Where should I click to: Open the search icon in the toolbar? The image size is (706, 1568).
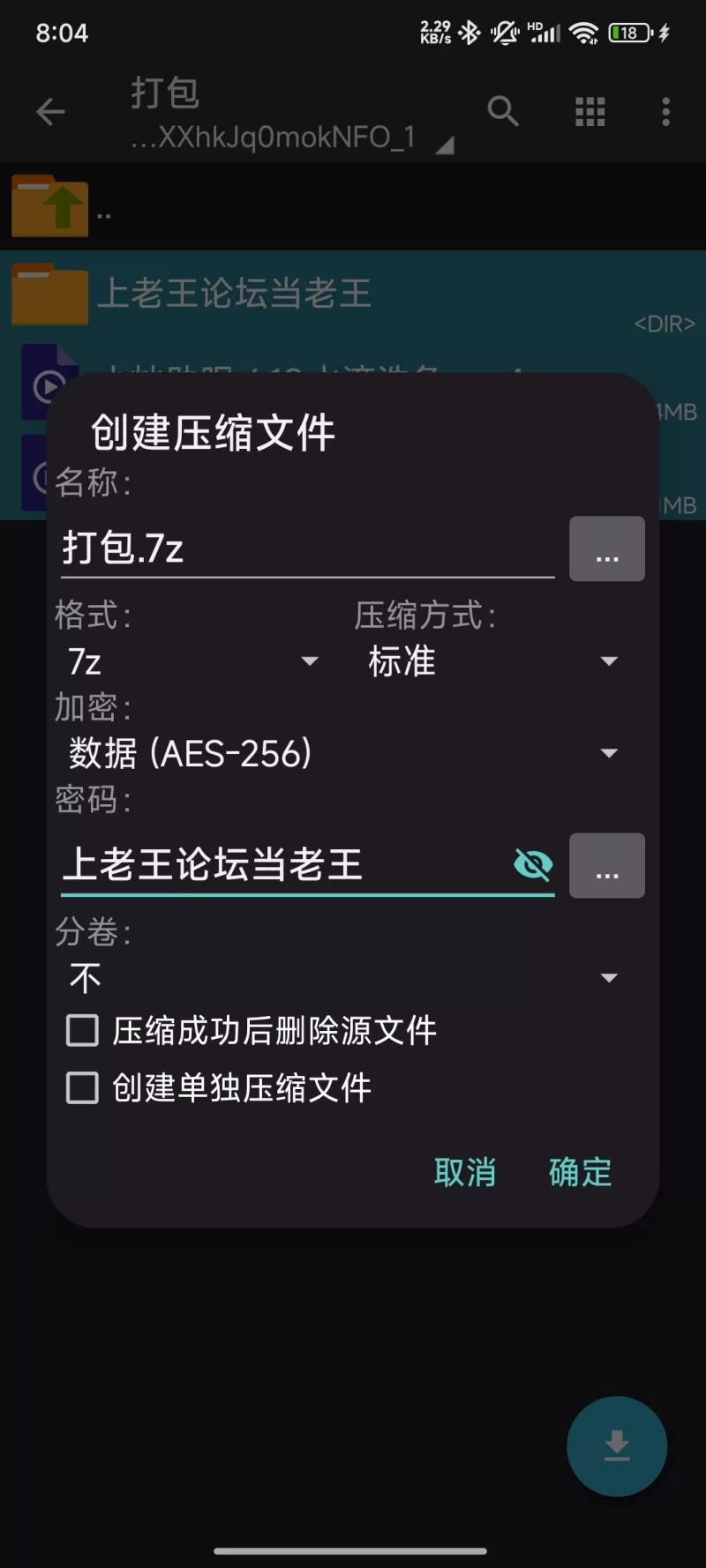[503, 111]
